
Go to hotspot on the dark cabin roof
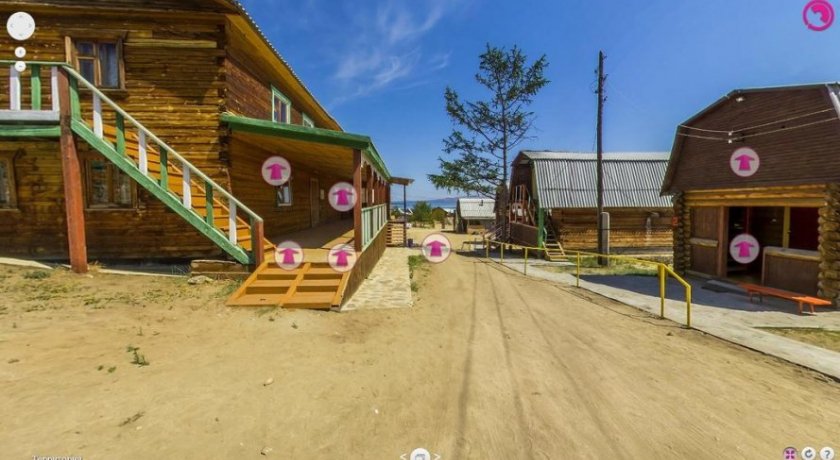(x=744, y=162)
